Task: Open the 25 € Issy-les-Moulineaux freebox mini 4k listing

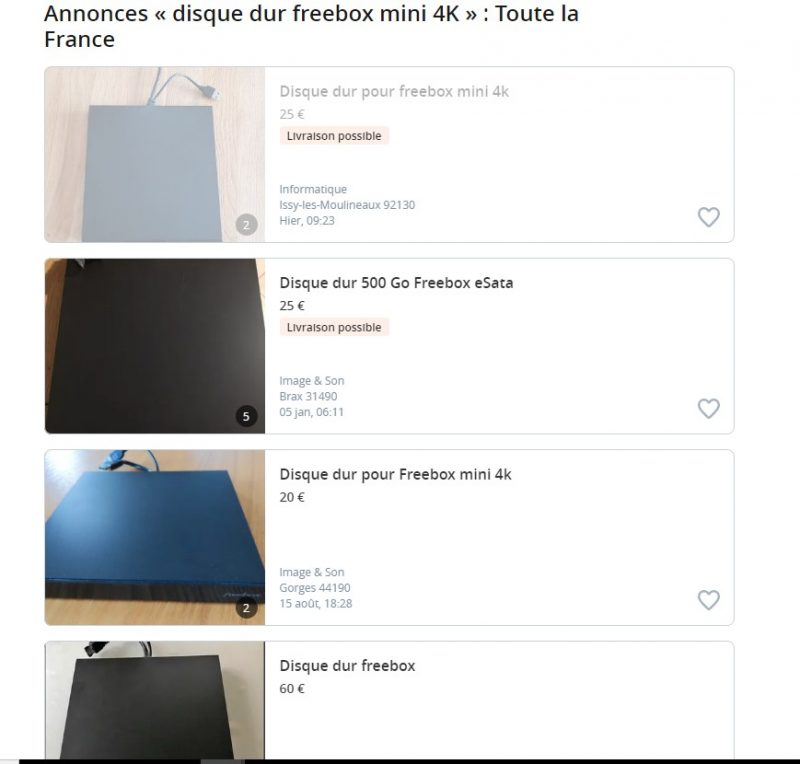Action: tap(394, 91)
